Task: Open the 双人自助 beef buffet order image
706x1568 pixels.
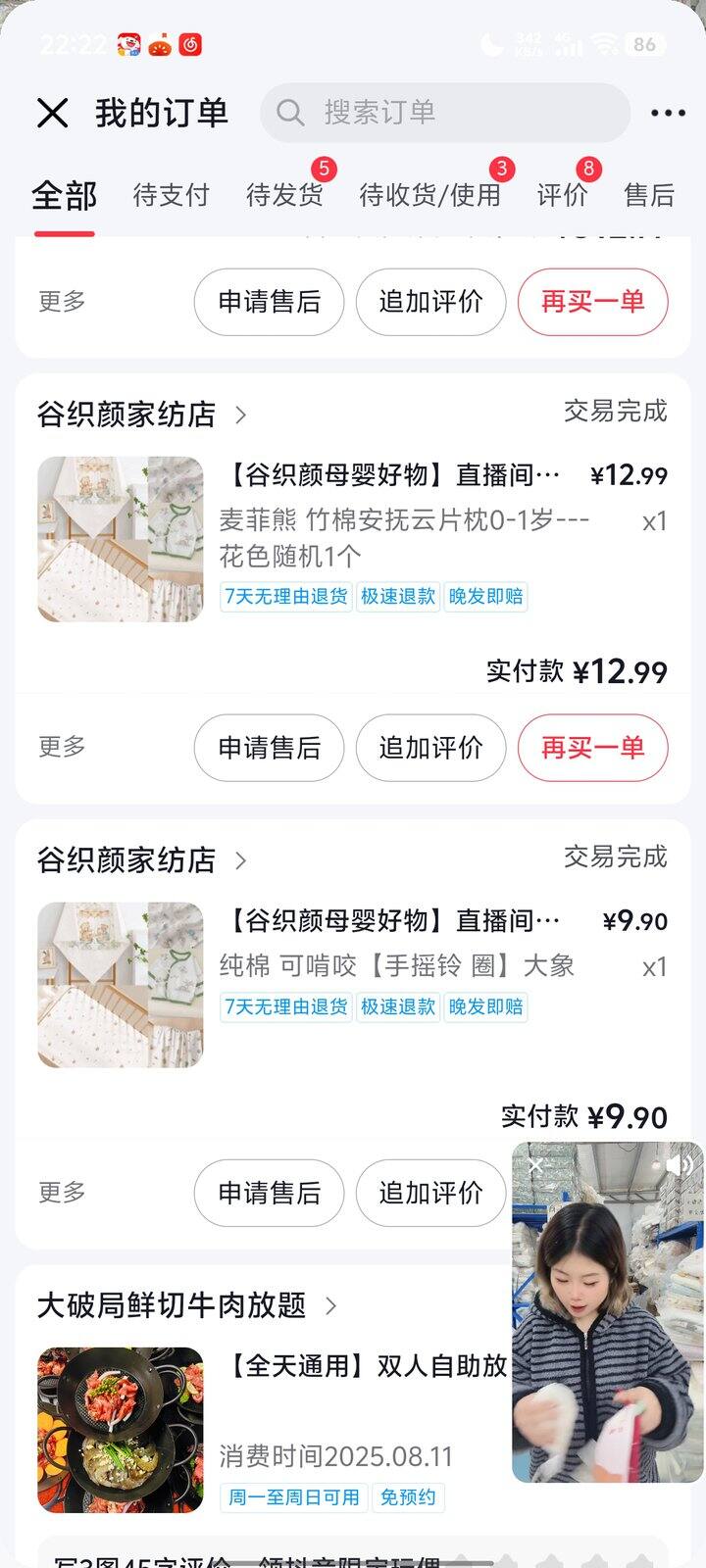Action: click(x=121, y=1431)
